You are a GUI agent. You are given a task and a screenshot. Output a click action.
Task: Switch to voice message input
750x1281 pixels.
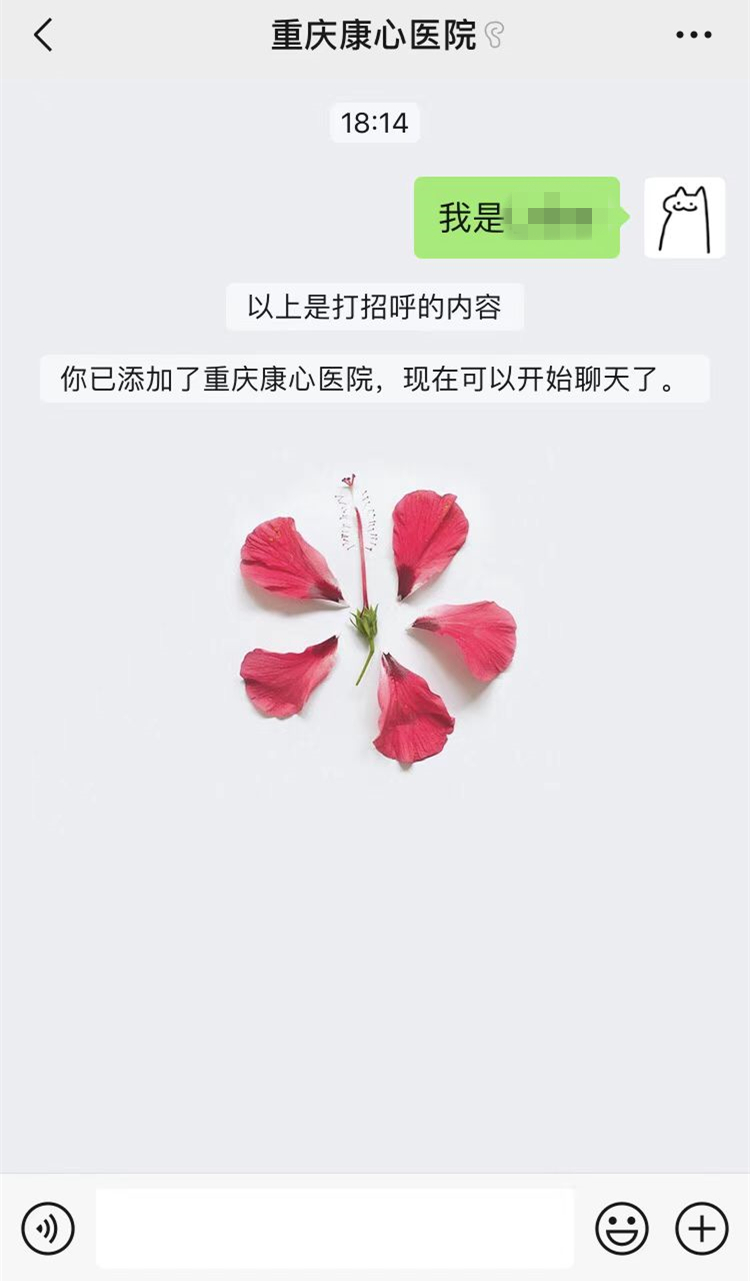pyautogui.click(x=48, y=1228)
